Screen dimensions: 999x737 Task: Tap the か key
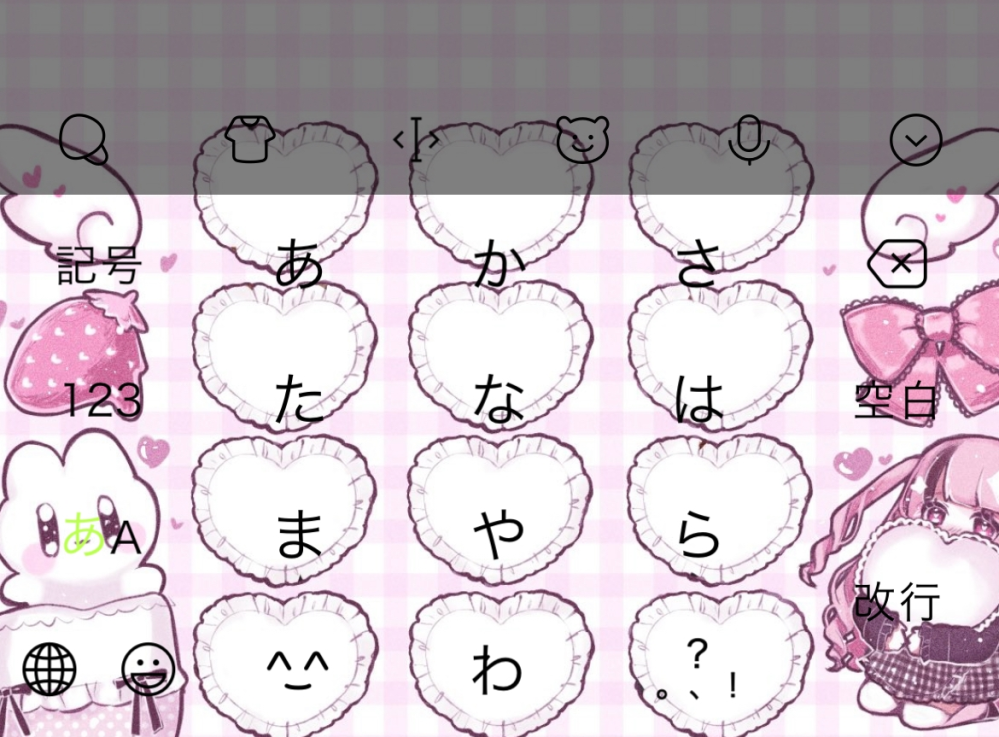pyautogui.click(x=499, y=265)
